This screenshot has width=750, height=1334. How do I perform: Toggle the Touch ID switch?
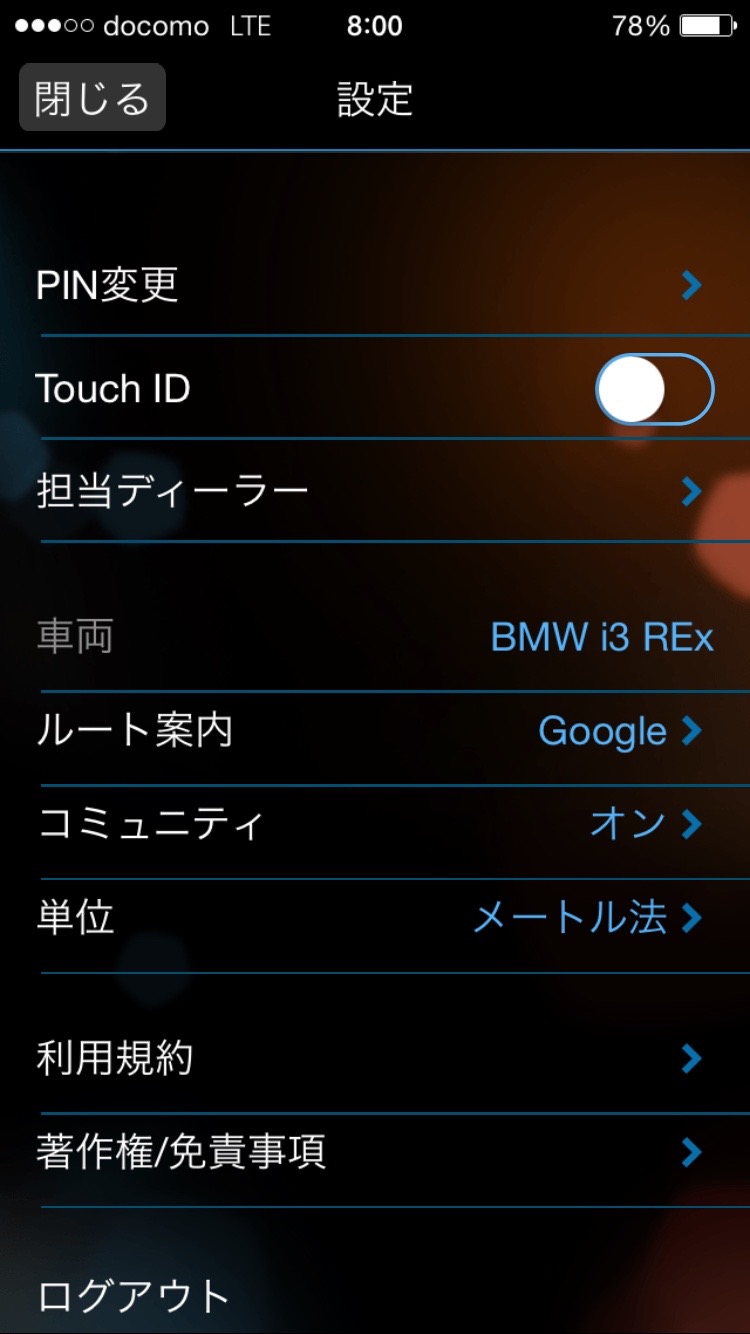click(x=654, y=389)
